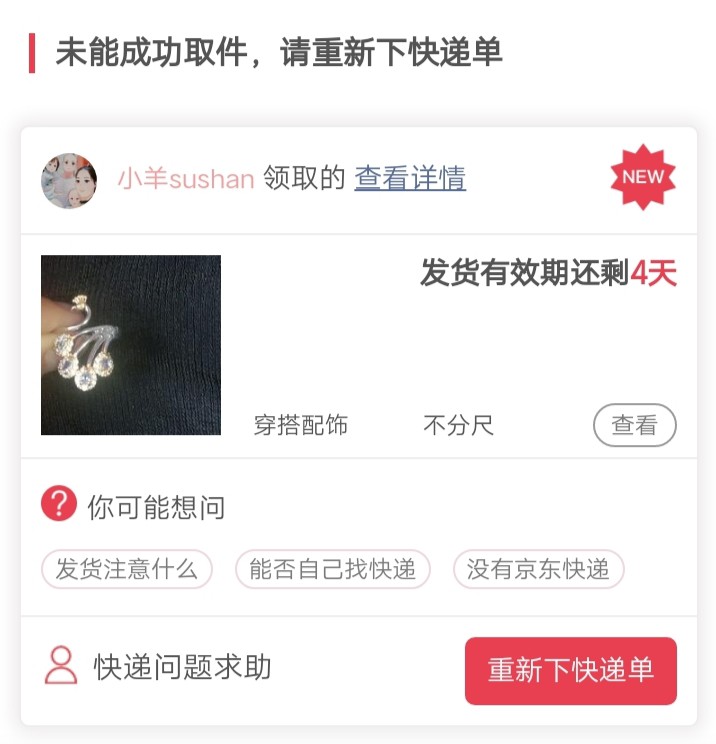Tap the 查看 button for the item
Viewport: 716px width, 744px height.
(x=634, y=425)
